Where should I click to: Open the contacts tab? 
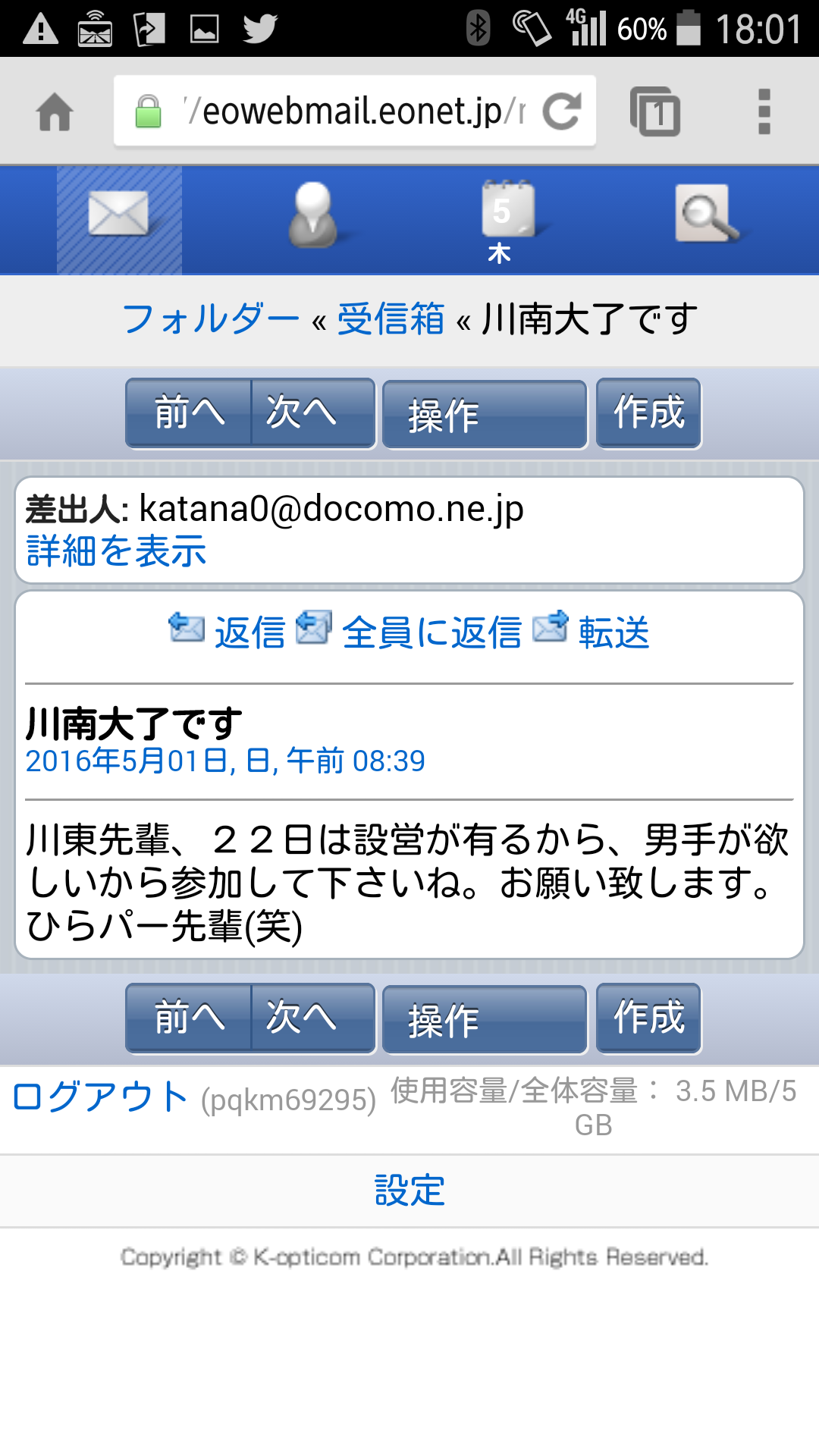click(312, 220)
